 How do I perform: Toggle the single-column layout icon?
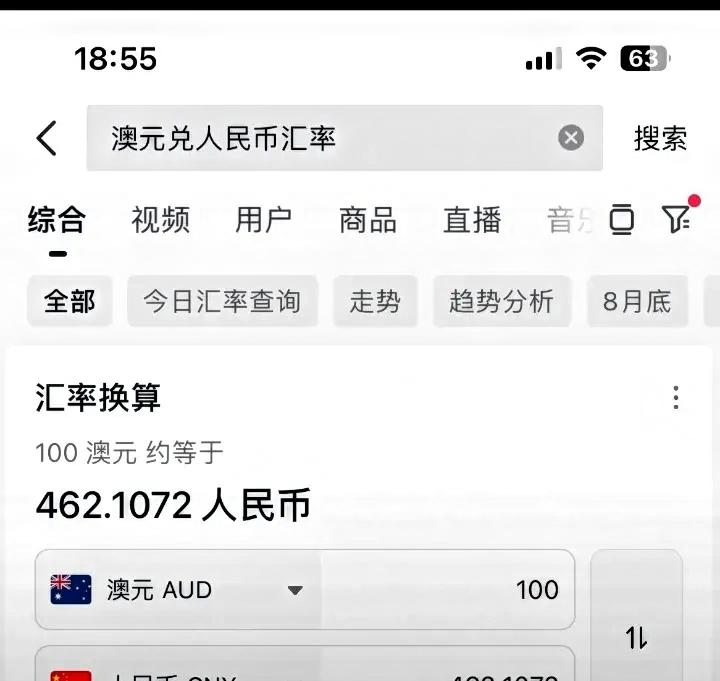[x=622, y=220]
